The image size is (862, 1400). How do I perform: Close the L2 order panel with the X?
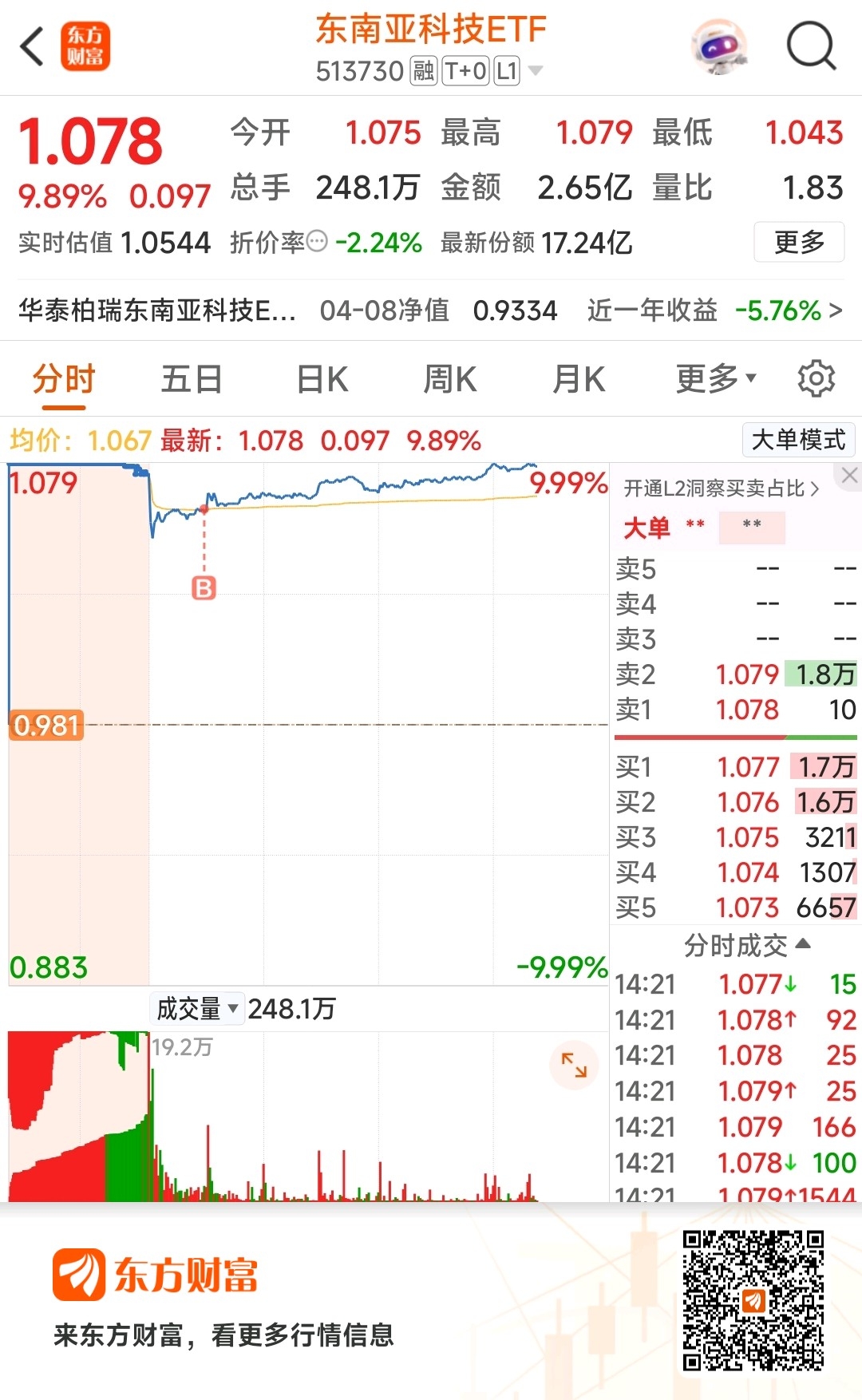848,475
